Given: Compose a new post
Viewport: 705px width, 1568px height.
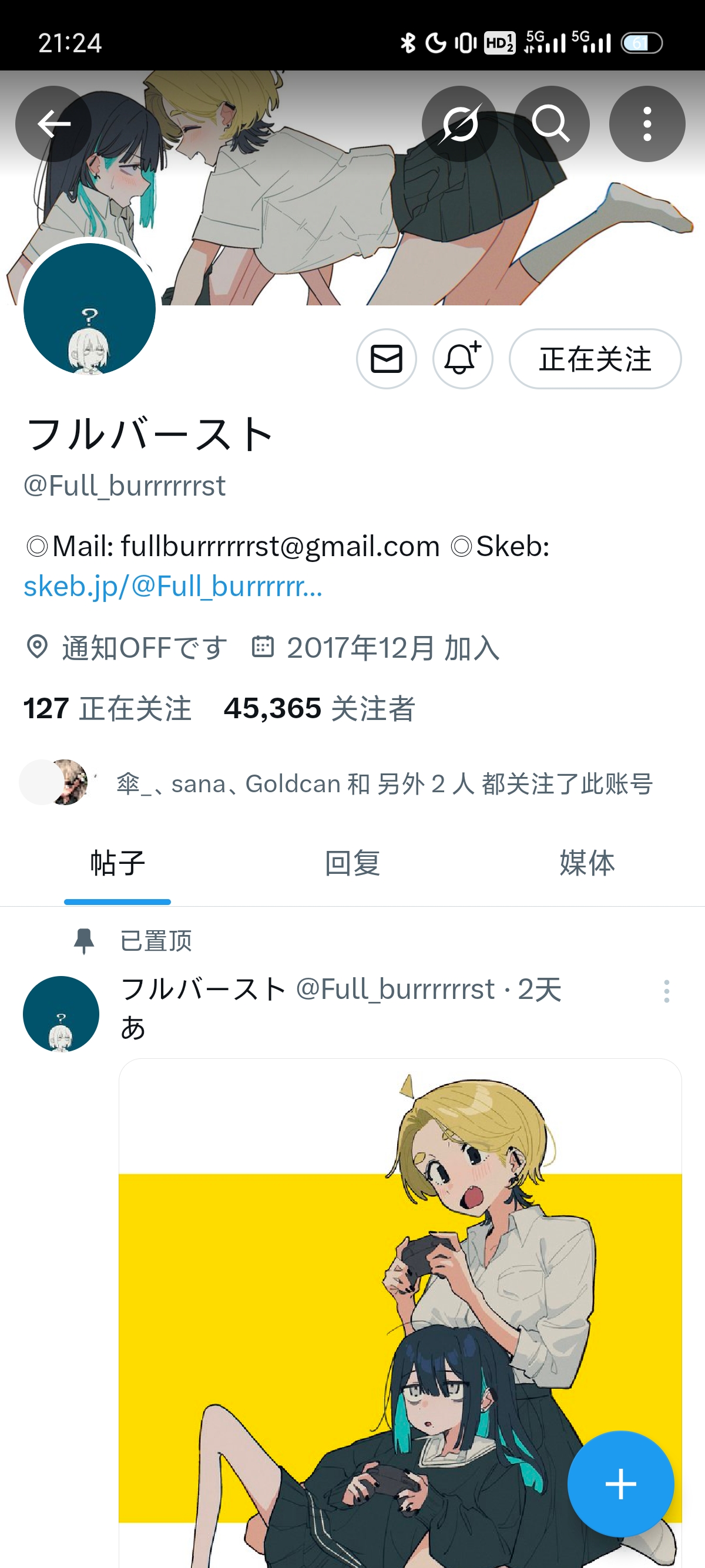Looking at the screenshot, I should 620,1484.
